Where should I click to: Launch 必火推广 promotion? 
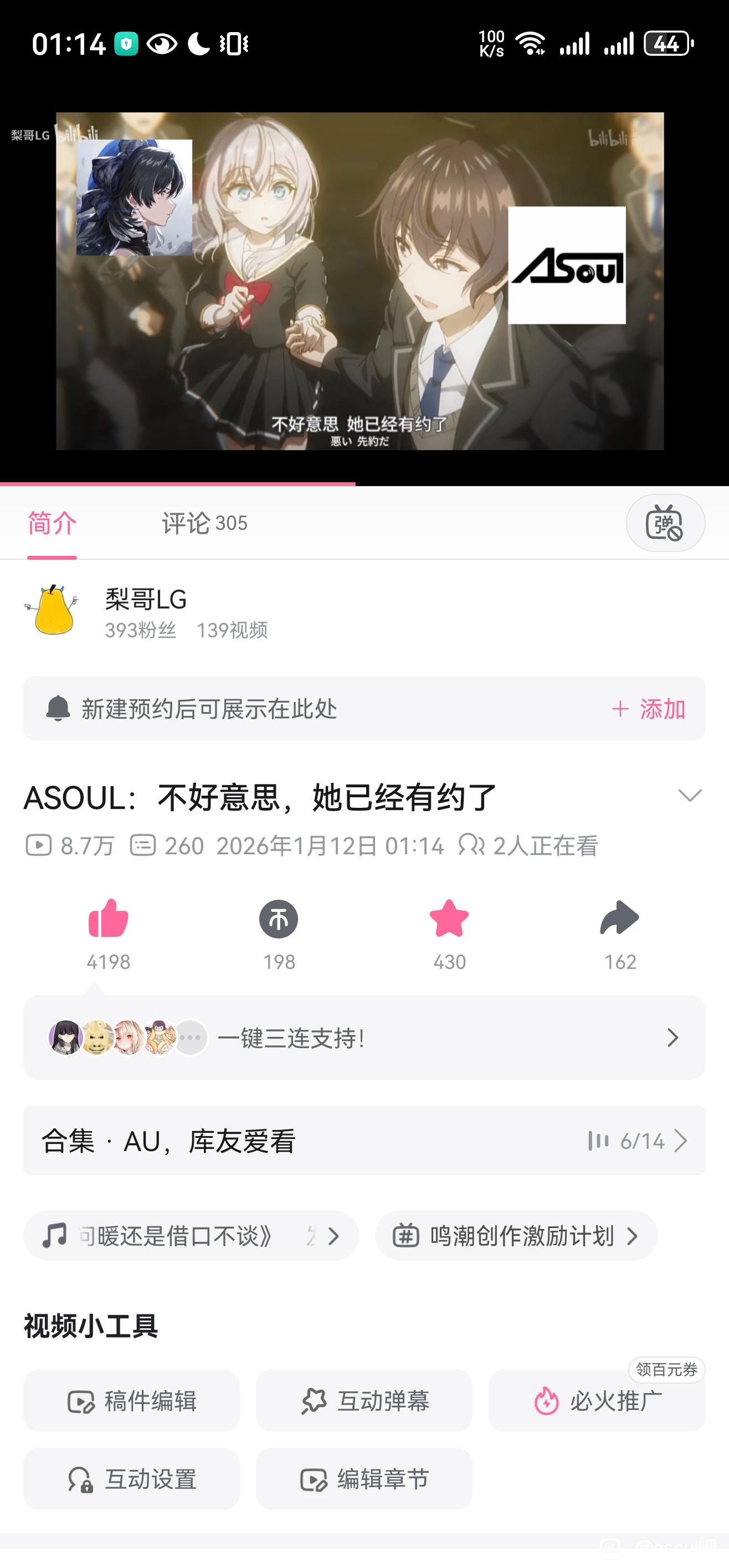(597, 1401)
